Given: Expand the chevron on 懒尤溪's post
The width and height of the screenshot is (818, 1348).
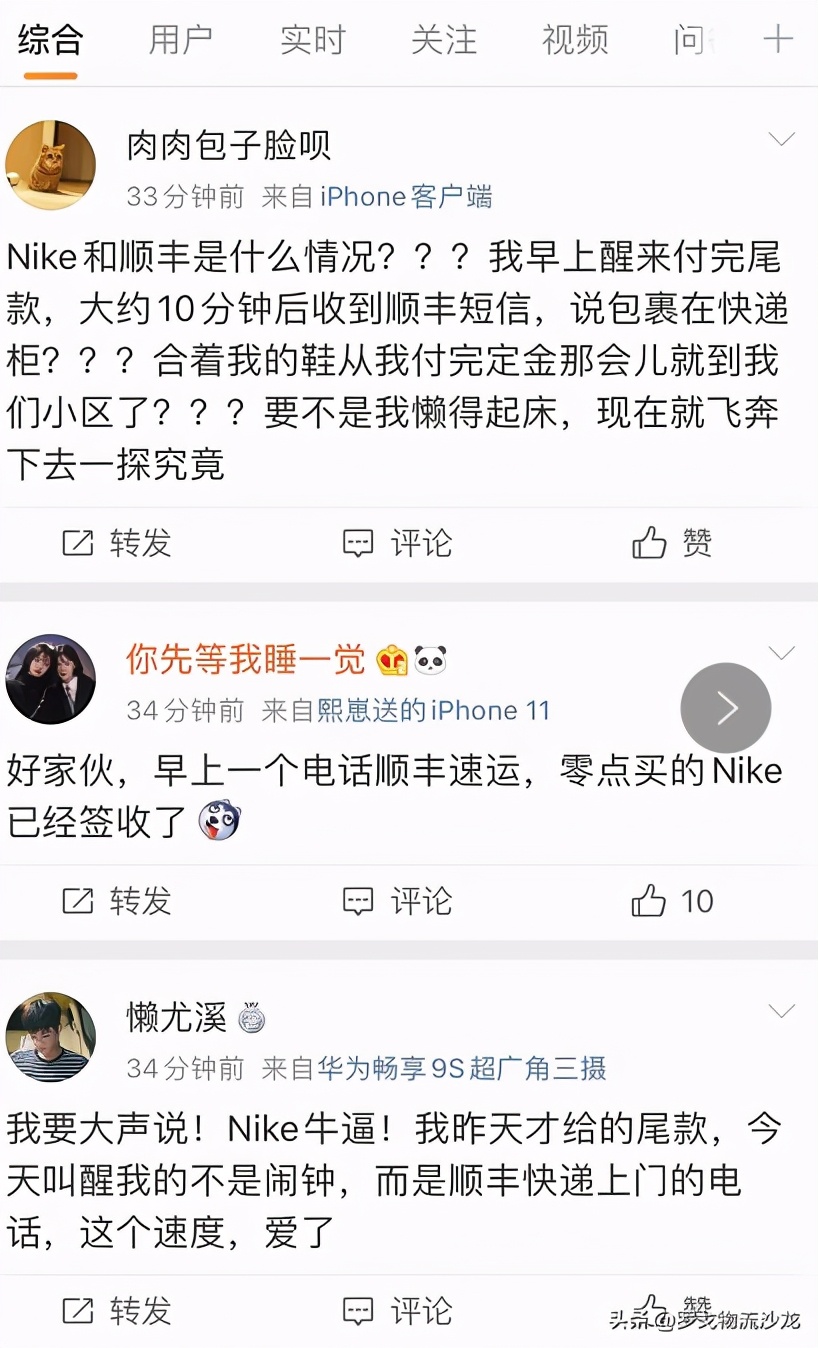Looking at the screenshot, I should tap(781, 1011).
